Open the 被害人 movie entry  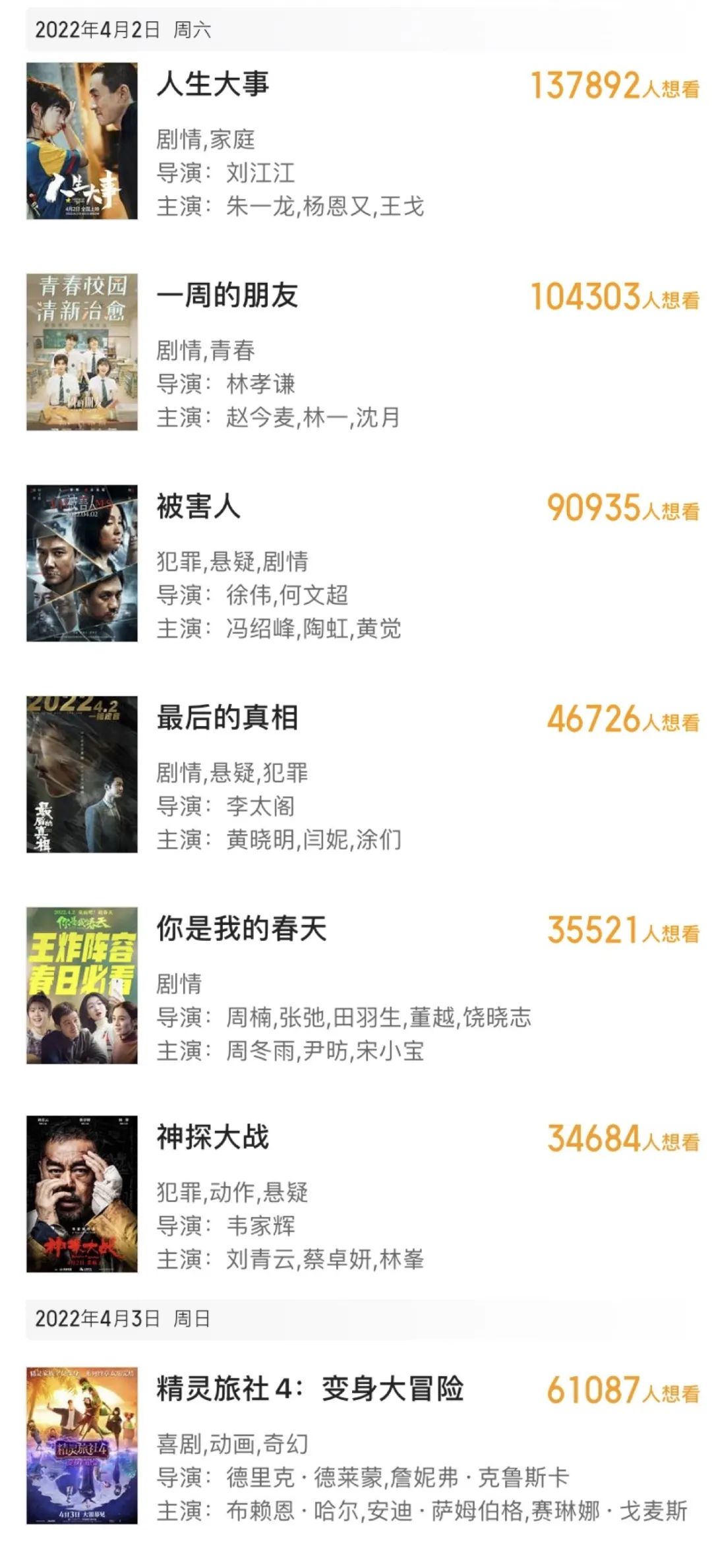tap(198, 506)
